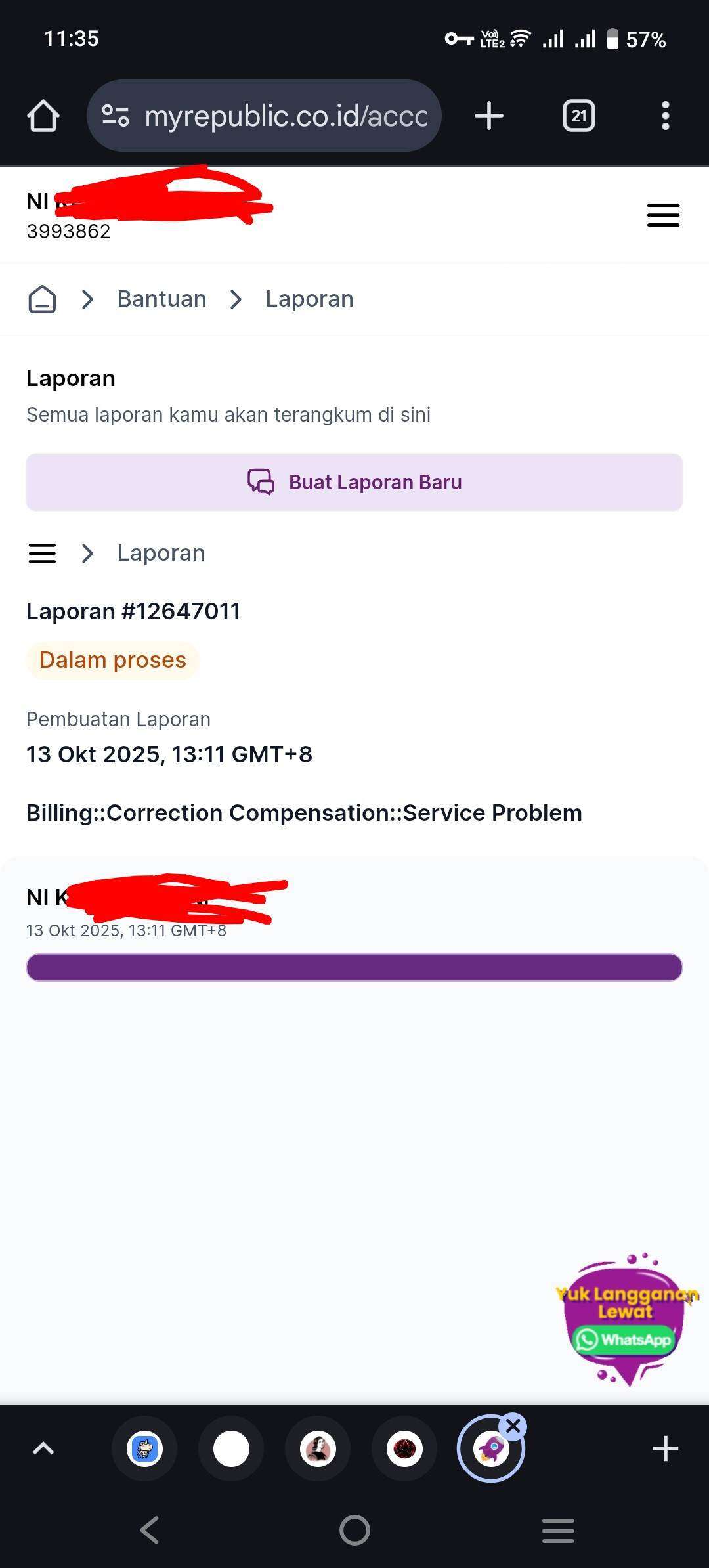The width and height of the screenshot is (709, 1568).
Task: Go to the account home breadcrumb
Action: (42, 299)
